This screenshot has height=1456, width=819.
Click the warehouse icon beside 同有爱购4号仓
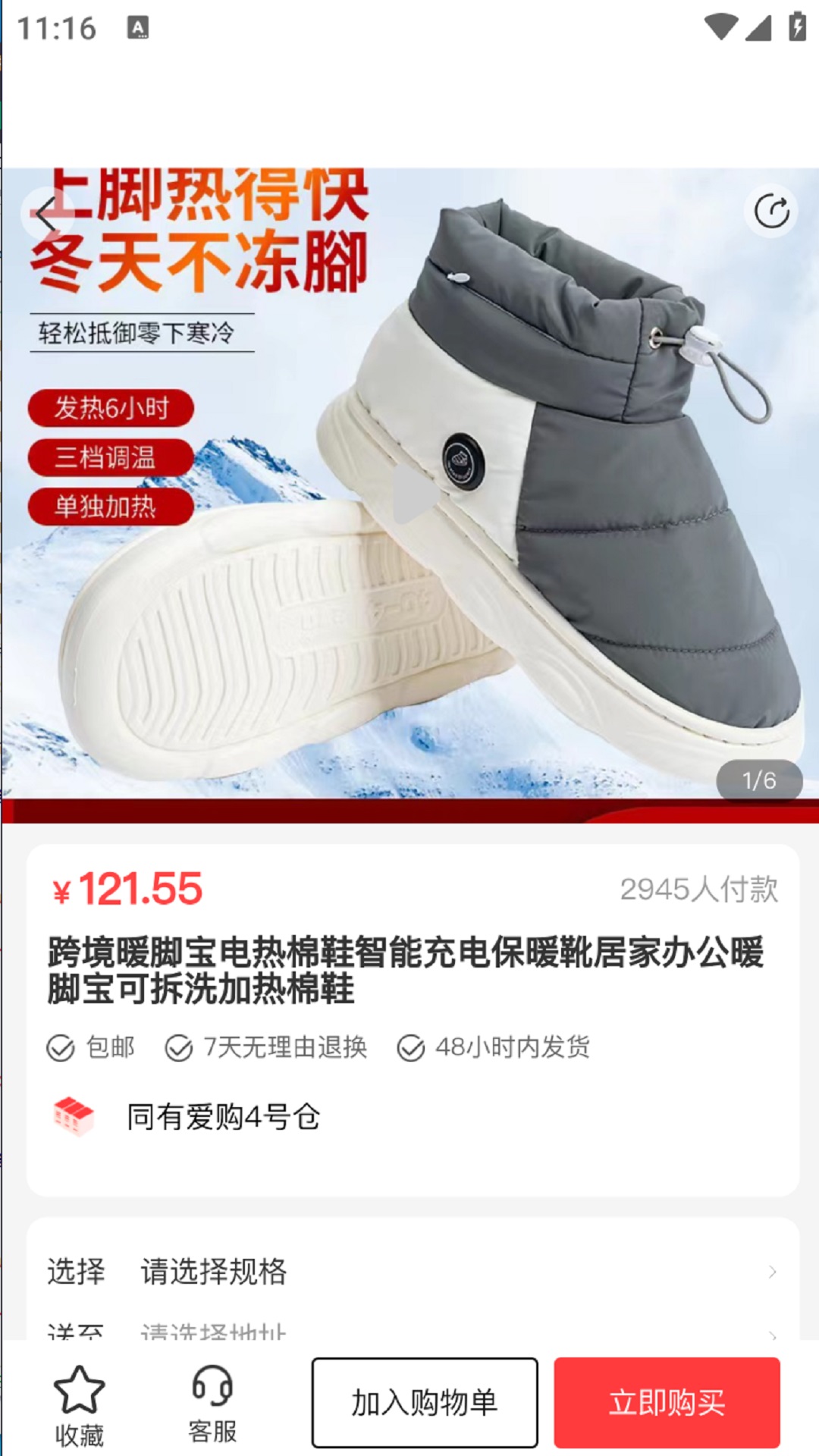click(72, 1115)
